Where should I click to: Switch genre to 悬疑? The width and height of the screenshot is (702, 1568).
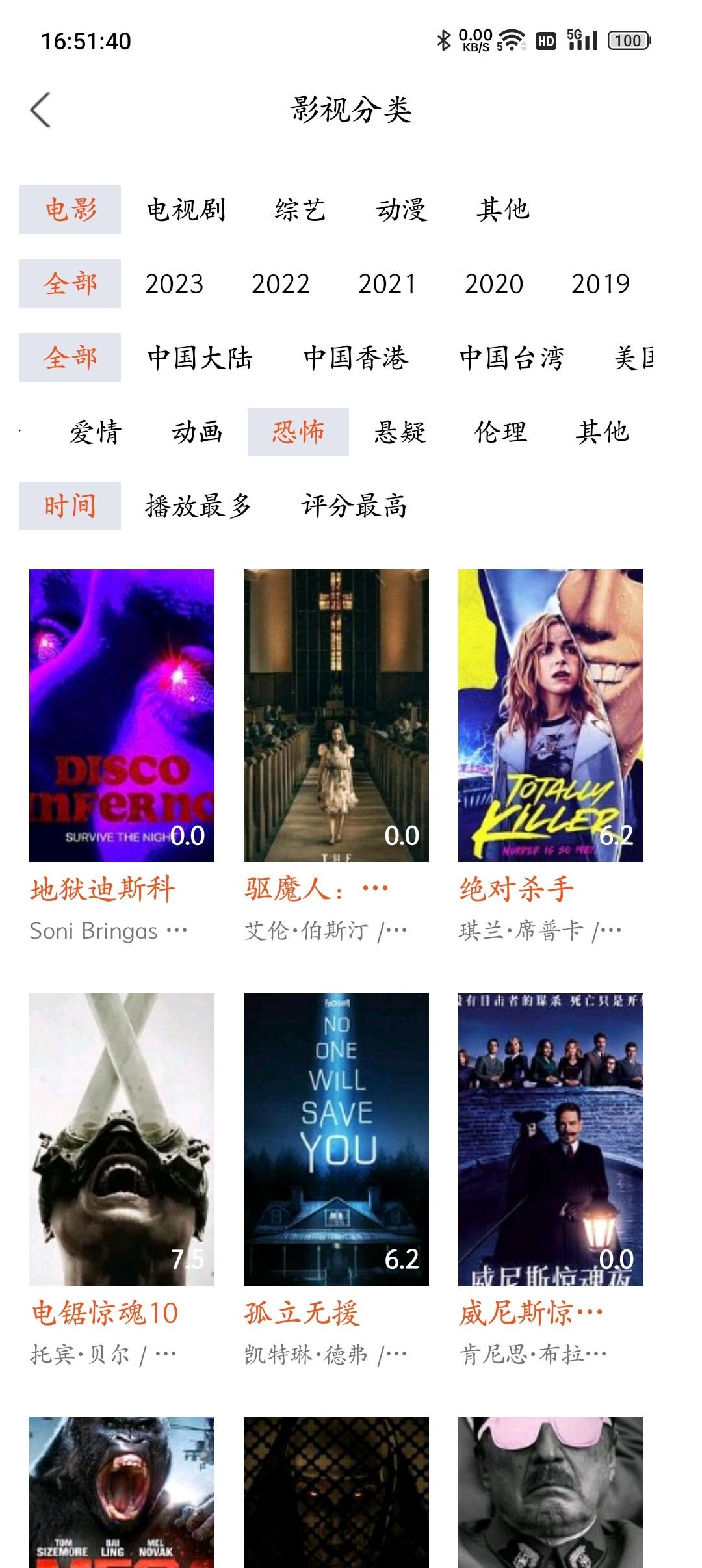coord(400,432)
